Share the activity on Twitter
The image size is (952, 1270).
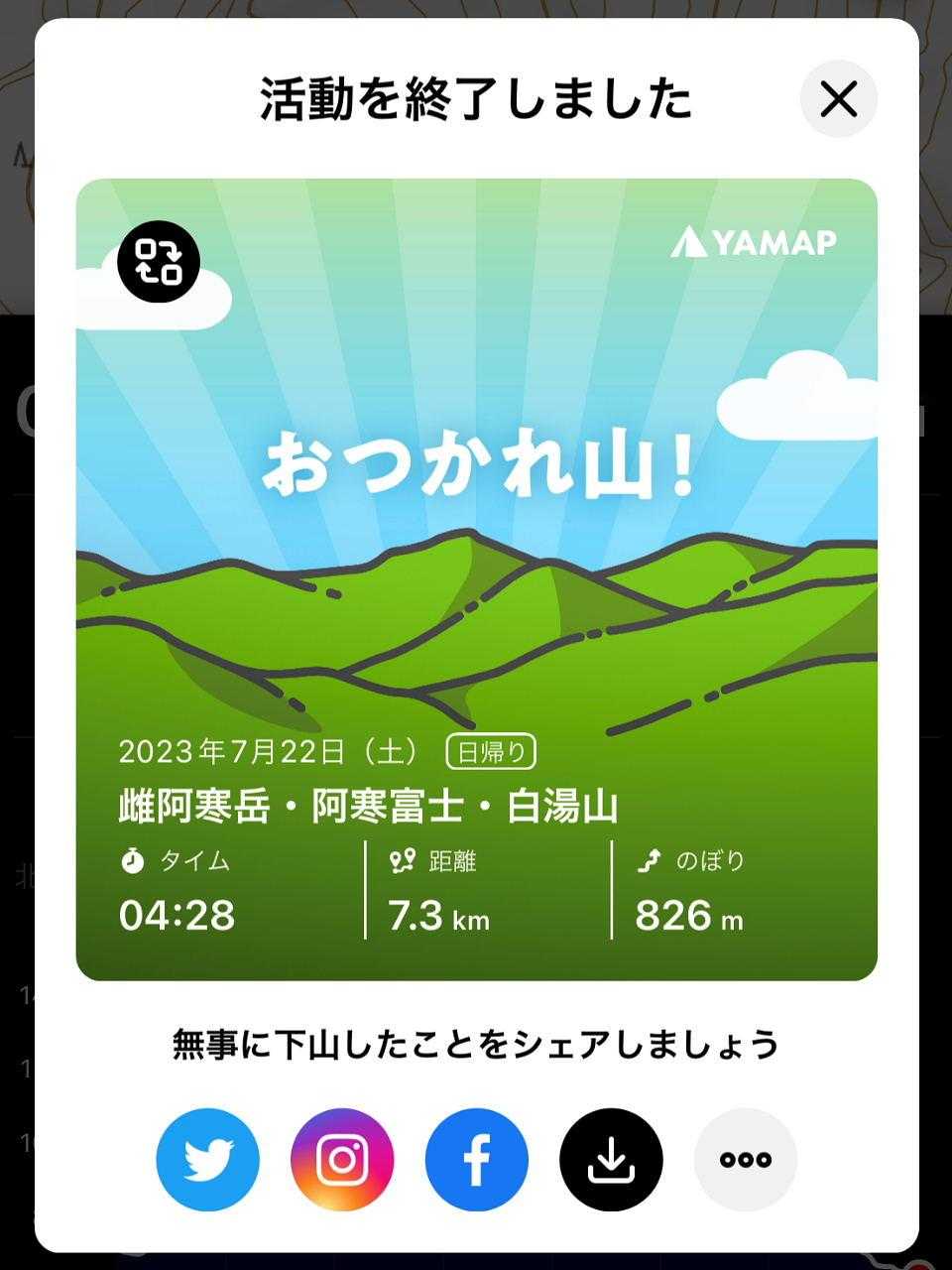pos(208,1160)
